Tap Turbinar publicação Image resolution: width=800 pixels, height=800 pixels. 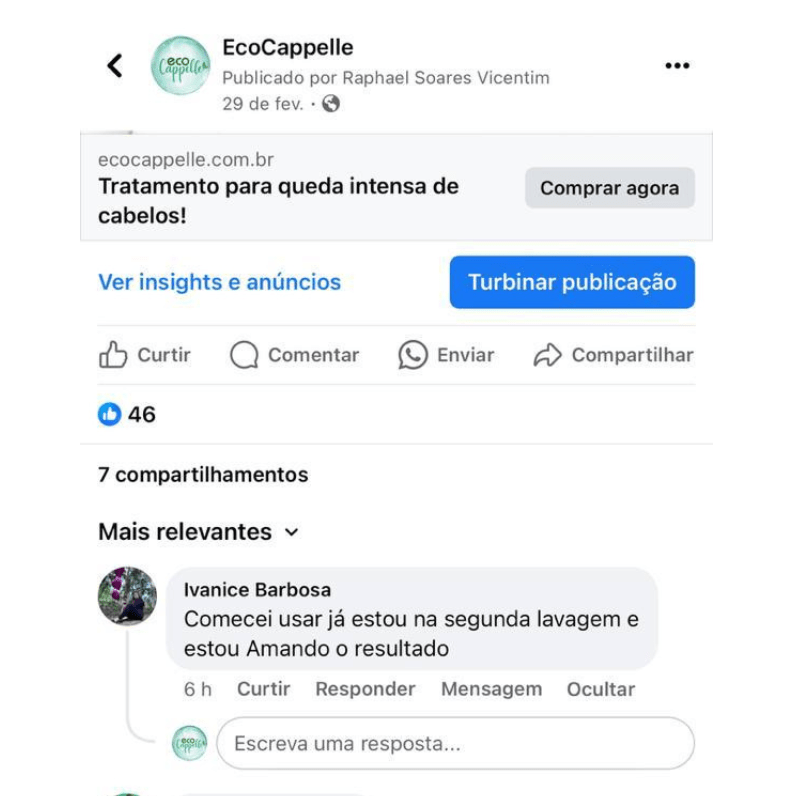pyautogui.click(x=572, y=282)
